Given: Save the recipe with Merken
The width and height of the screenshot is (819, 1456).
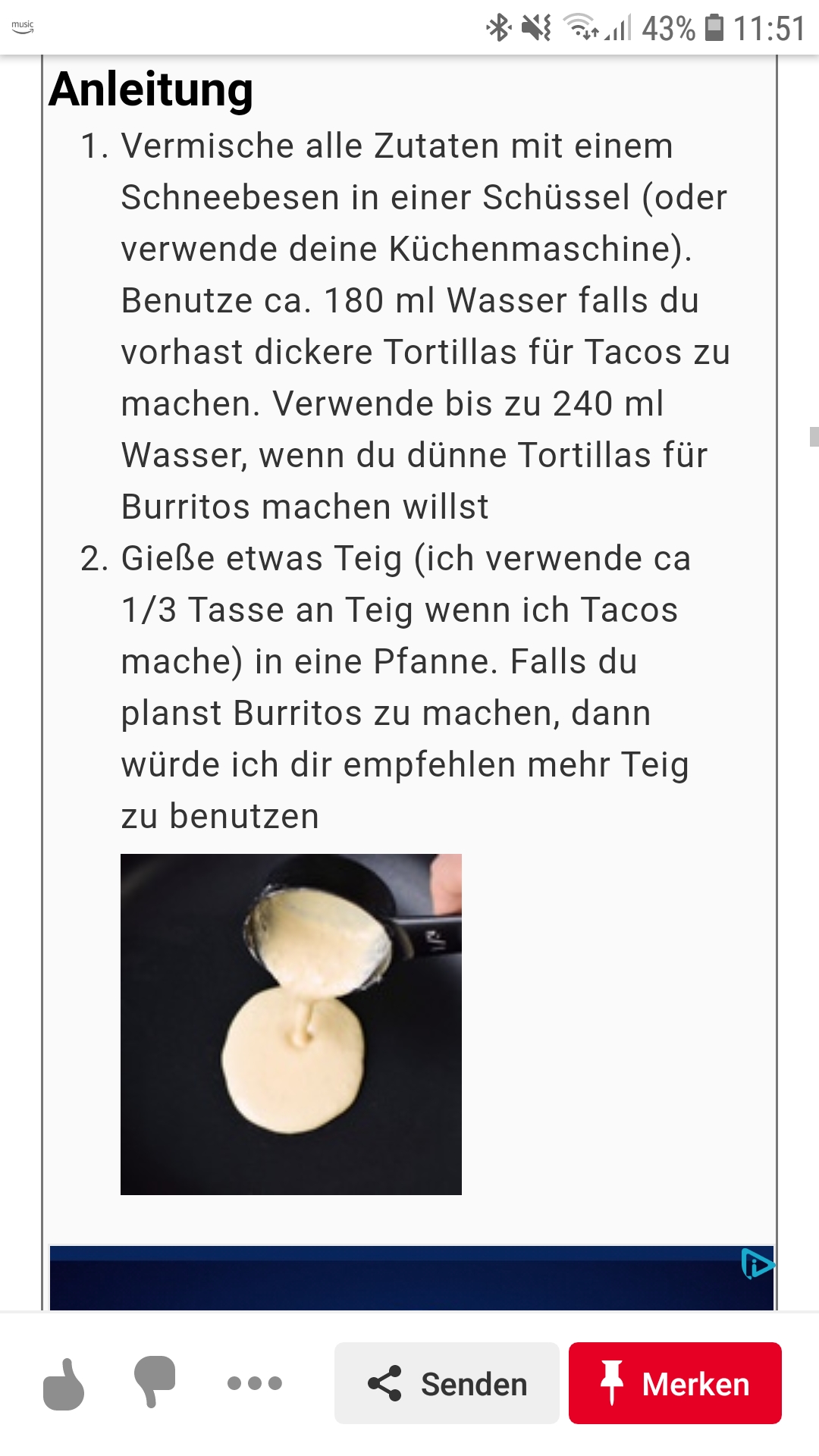Looking at the screenshot, I should click(675, 1383).
